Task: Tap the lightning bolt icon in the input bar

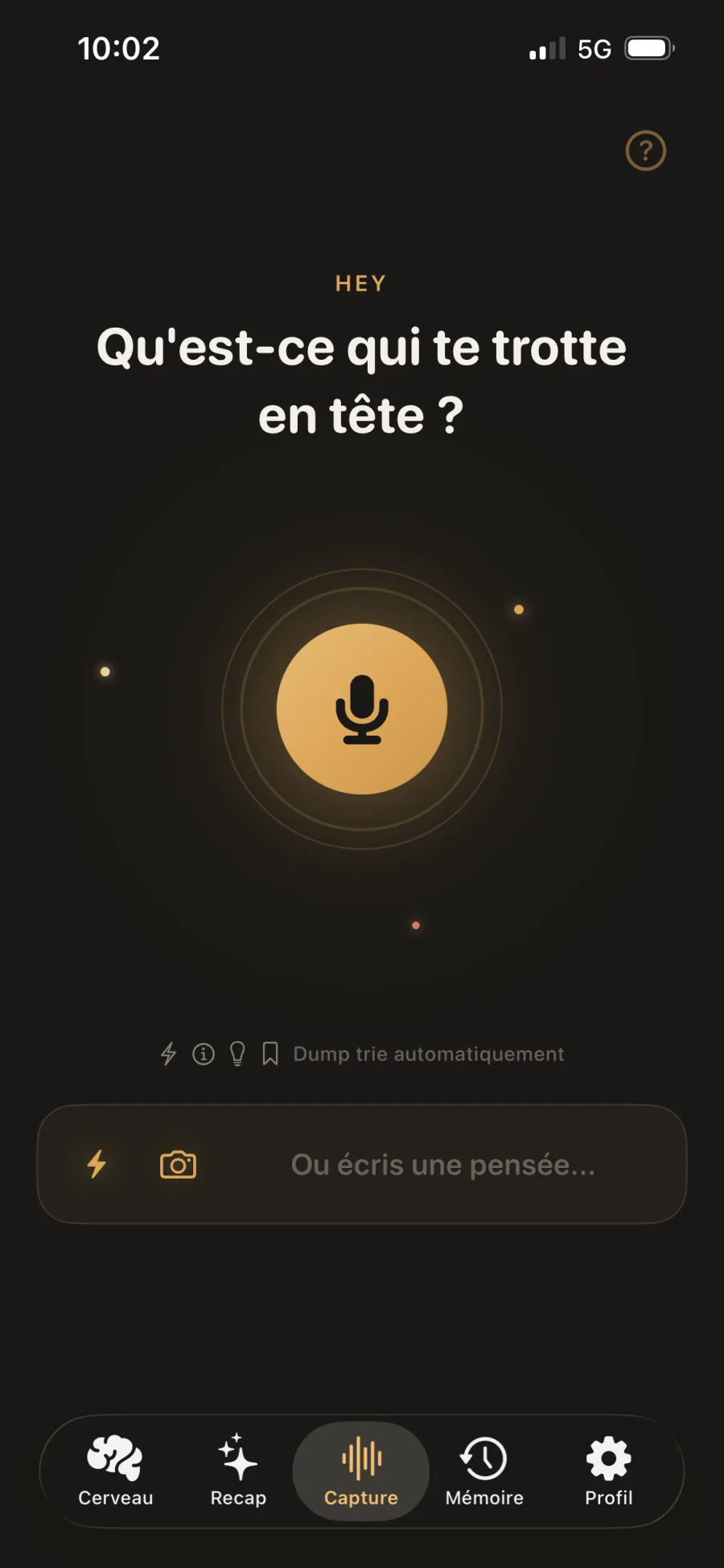Action: click(97, 1164)
